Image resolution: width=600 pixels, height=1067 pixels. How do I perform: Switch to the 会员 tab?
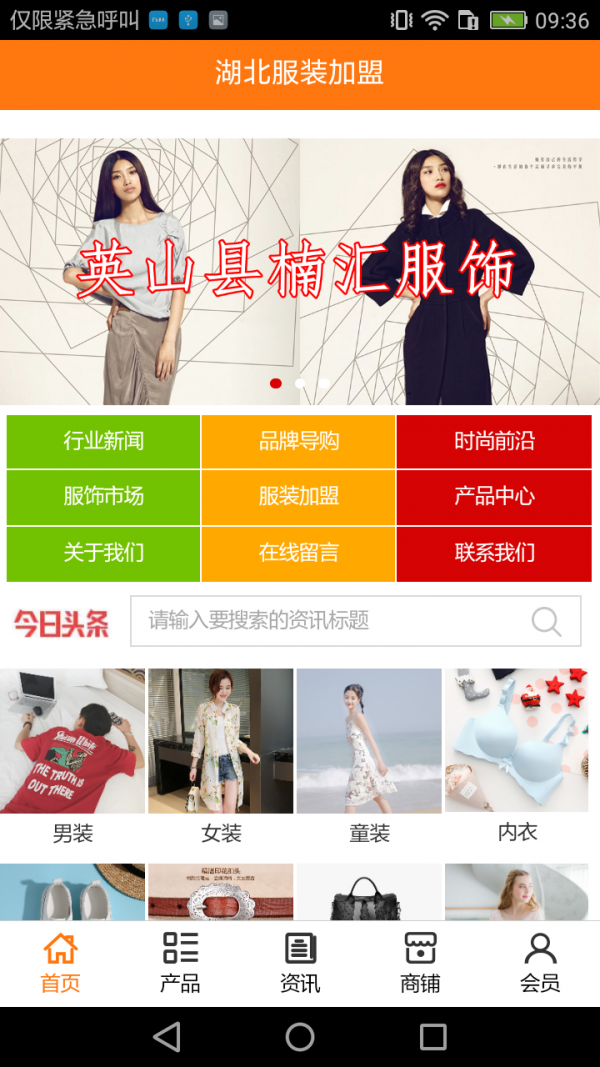click(540, 962)
